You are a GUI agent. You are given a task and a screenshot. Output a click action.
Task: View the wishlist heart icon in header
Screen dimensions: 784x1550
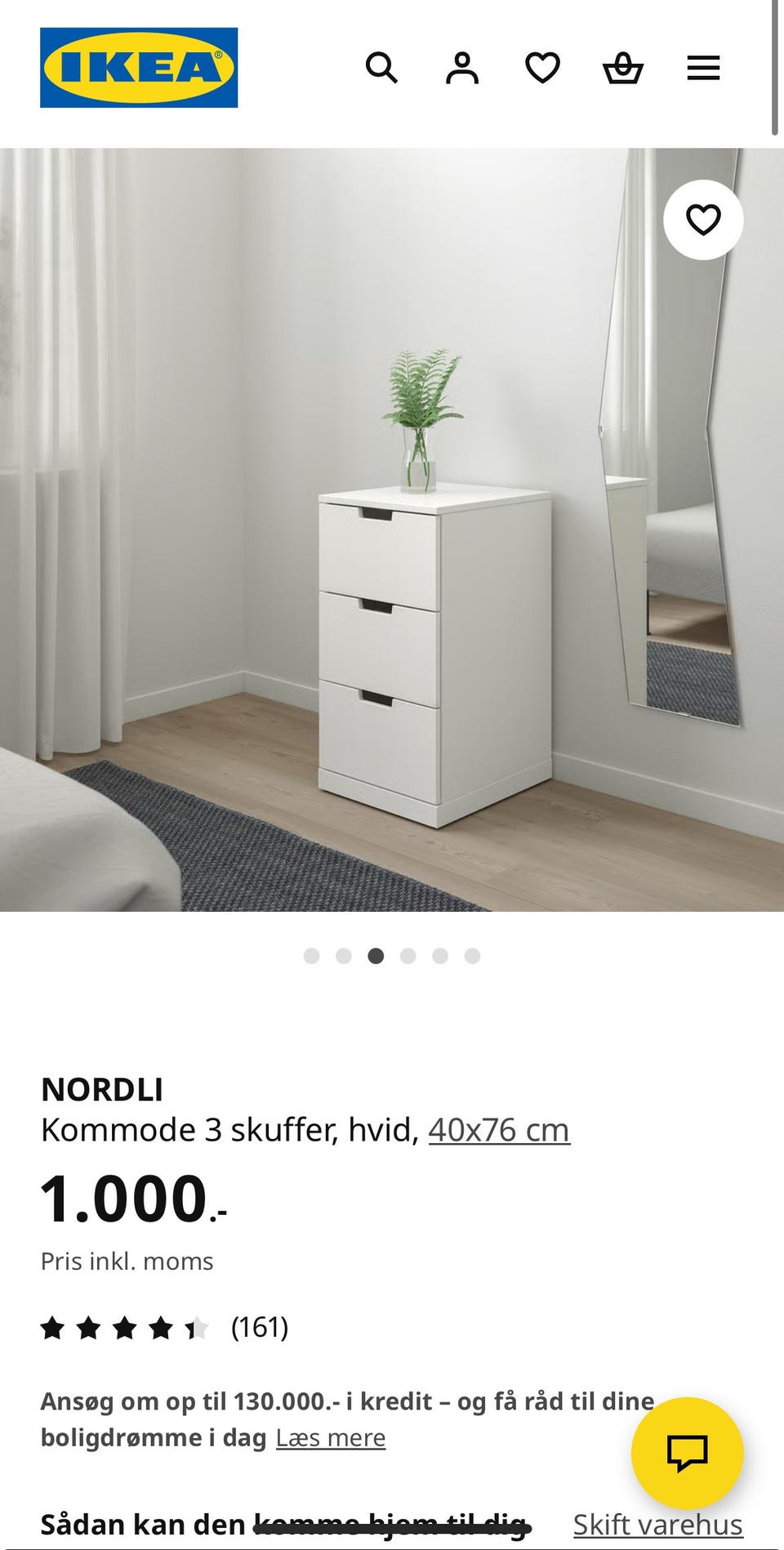click(542, 69)
